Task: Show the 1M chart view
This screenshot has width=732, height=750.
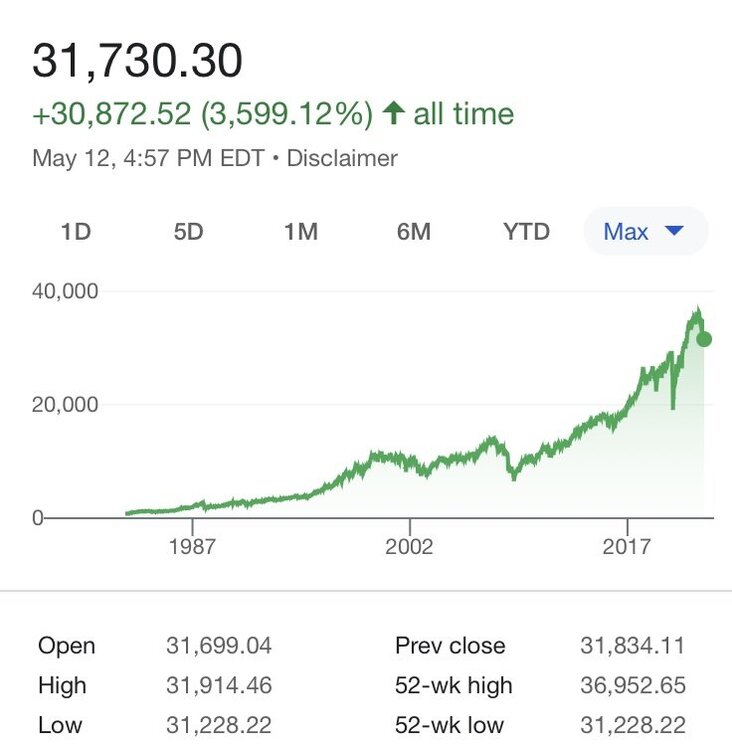Action: [300, 232]
